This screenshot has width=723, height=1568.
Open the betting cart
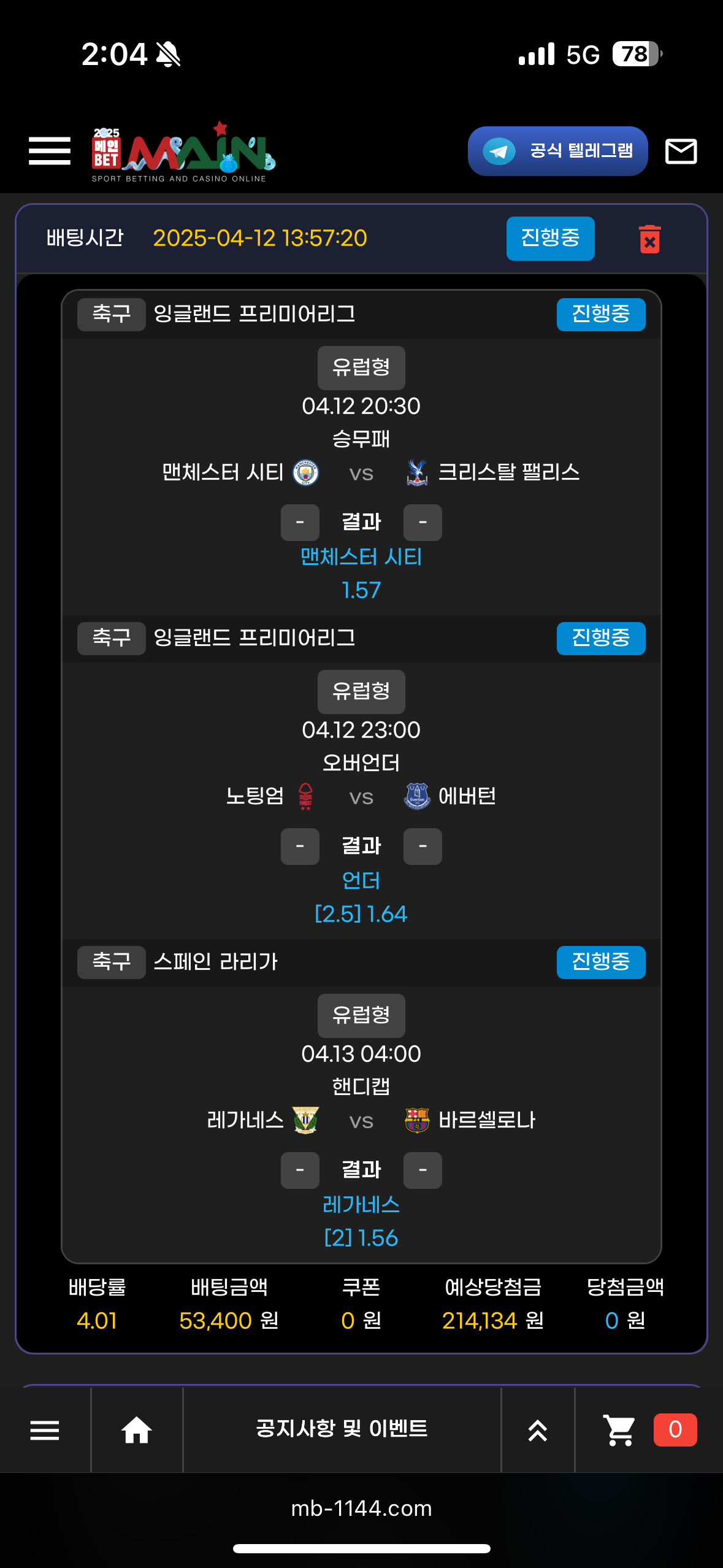(x=620, y=1430)
